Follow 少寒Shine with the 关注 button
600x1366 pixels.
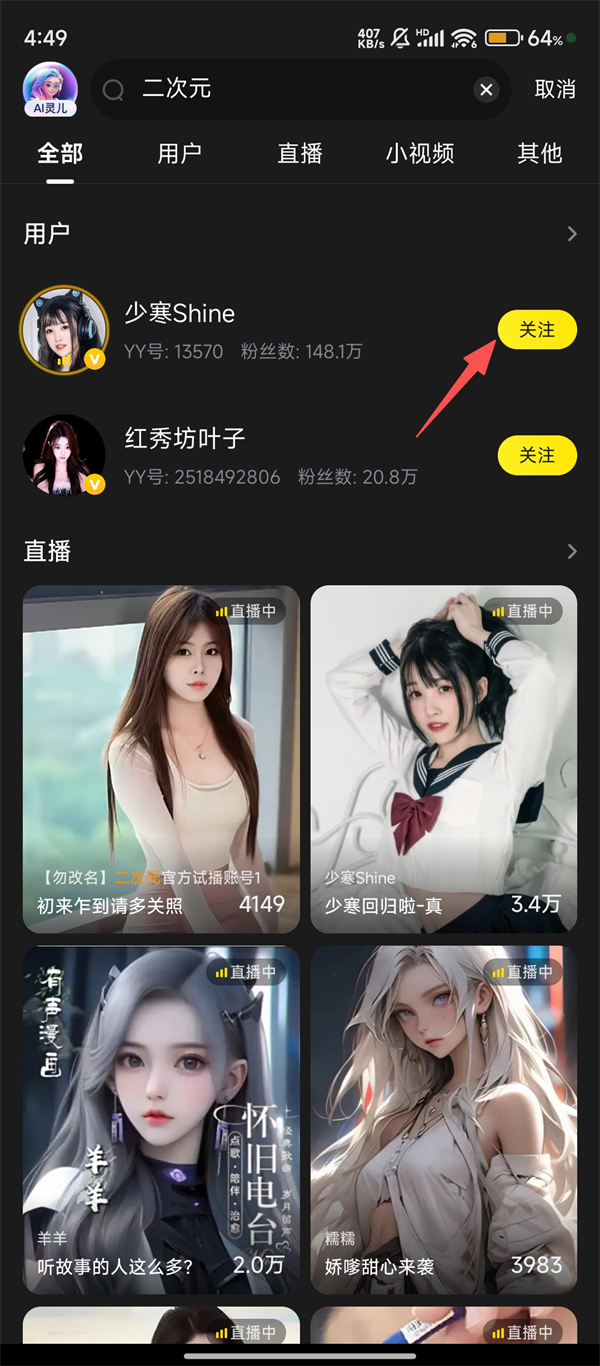537,330
